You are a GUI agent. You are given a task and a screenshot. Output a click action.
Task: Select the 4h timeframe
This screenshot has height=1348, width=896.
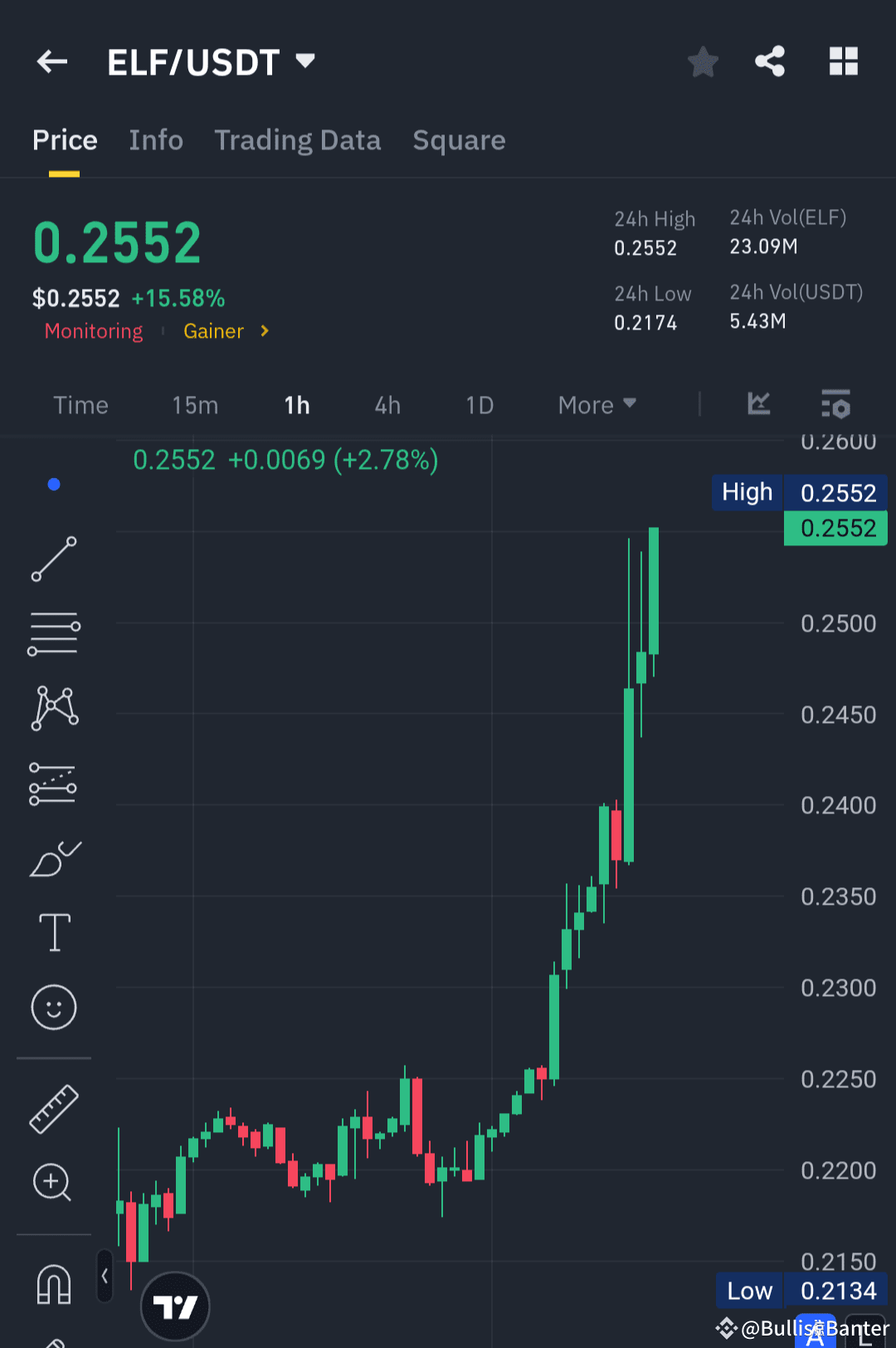pyautogui.click(x=387, y=404)
